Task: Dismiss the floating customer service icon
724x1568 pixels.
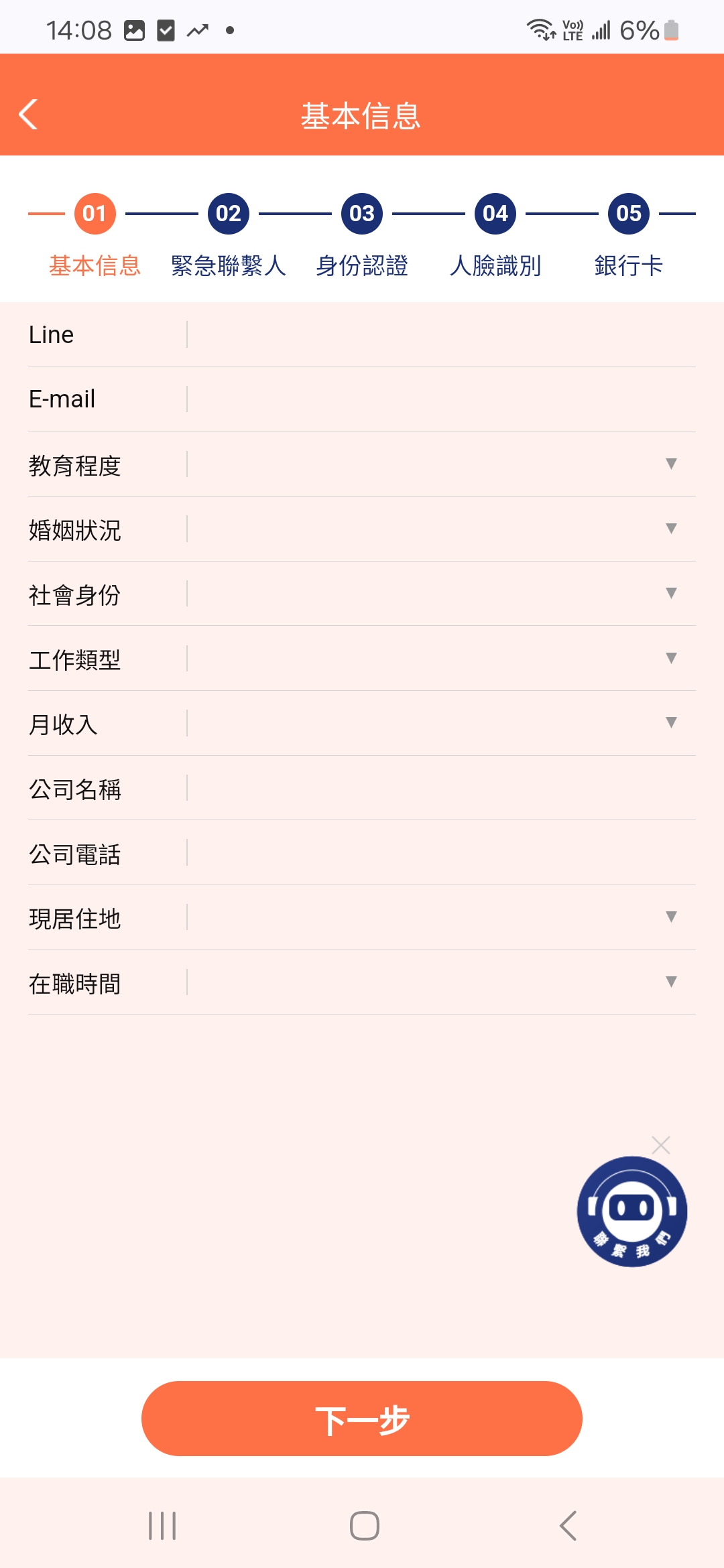Action: pos(661,1145)
